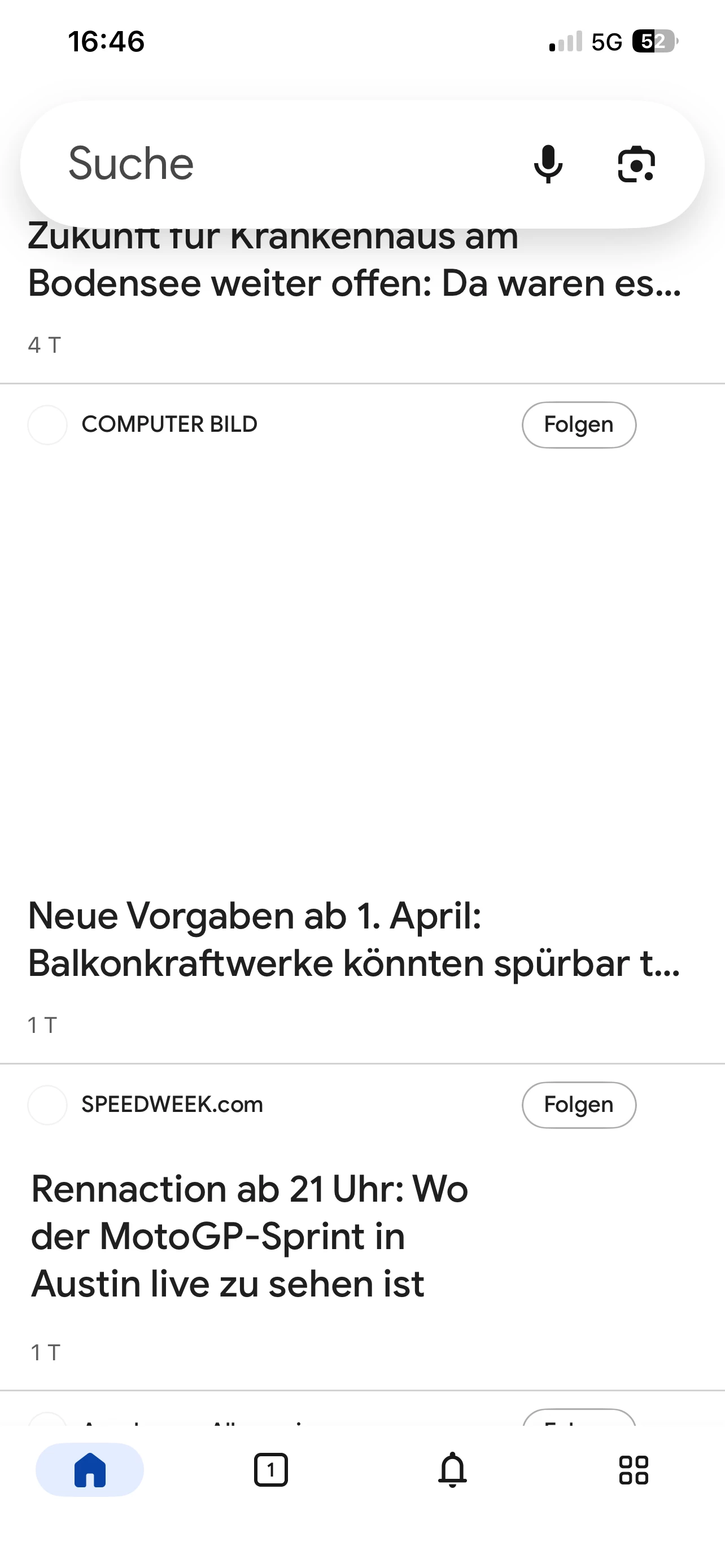Screen dimensions: 725x1568
Task: Open the Suche search field
Action: tap(274, 164)
